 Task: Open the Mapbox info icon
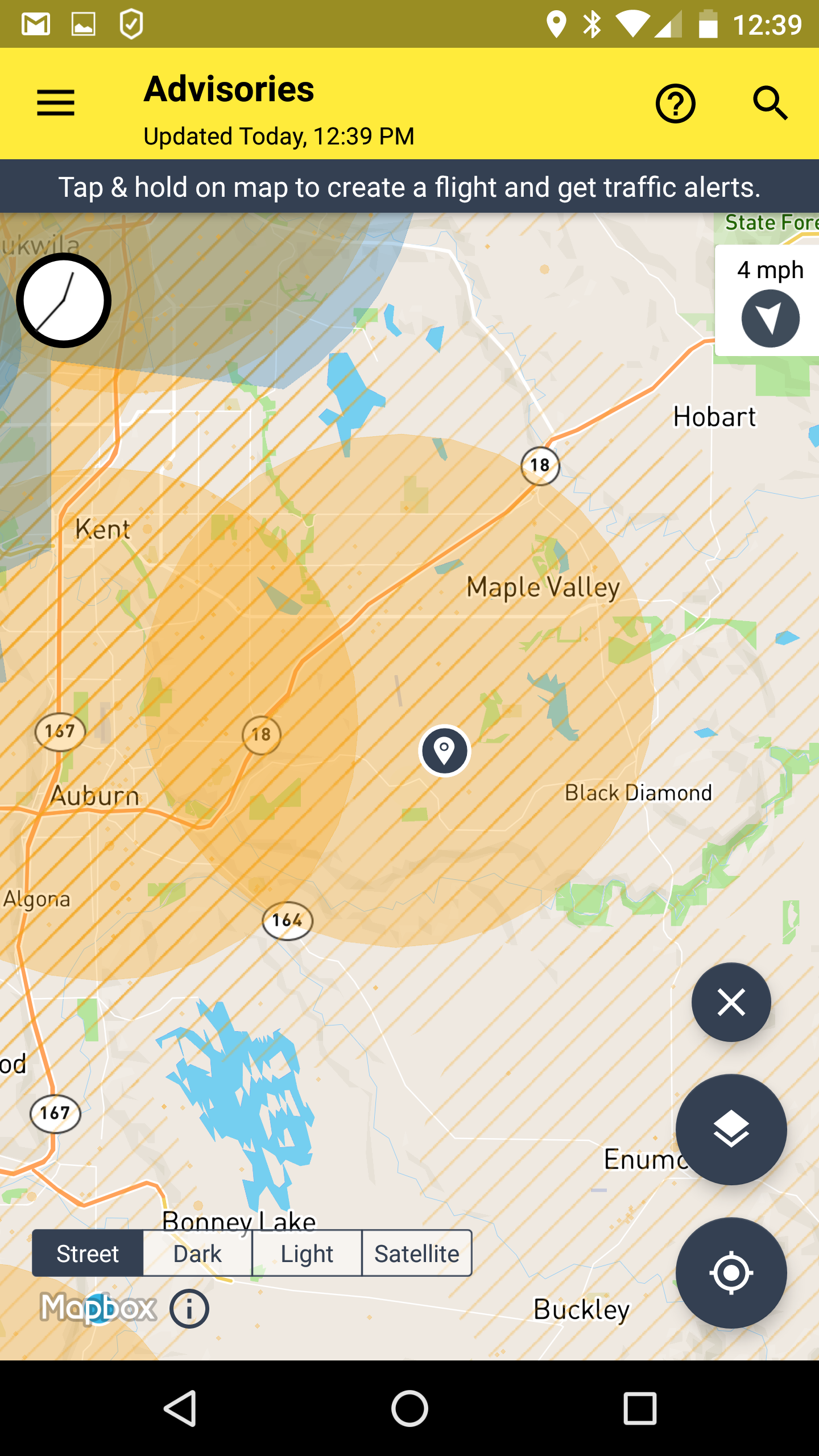(189, 1309)
